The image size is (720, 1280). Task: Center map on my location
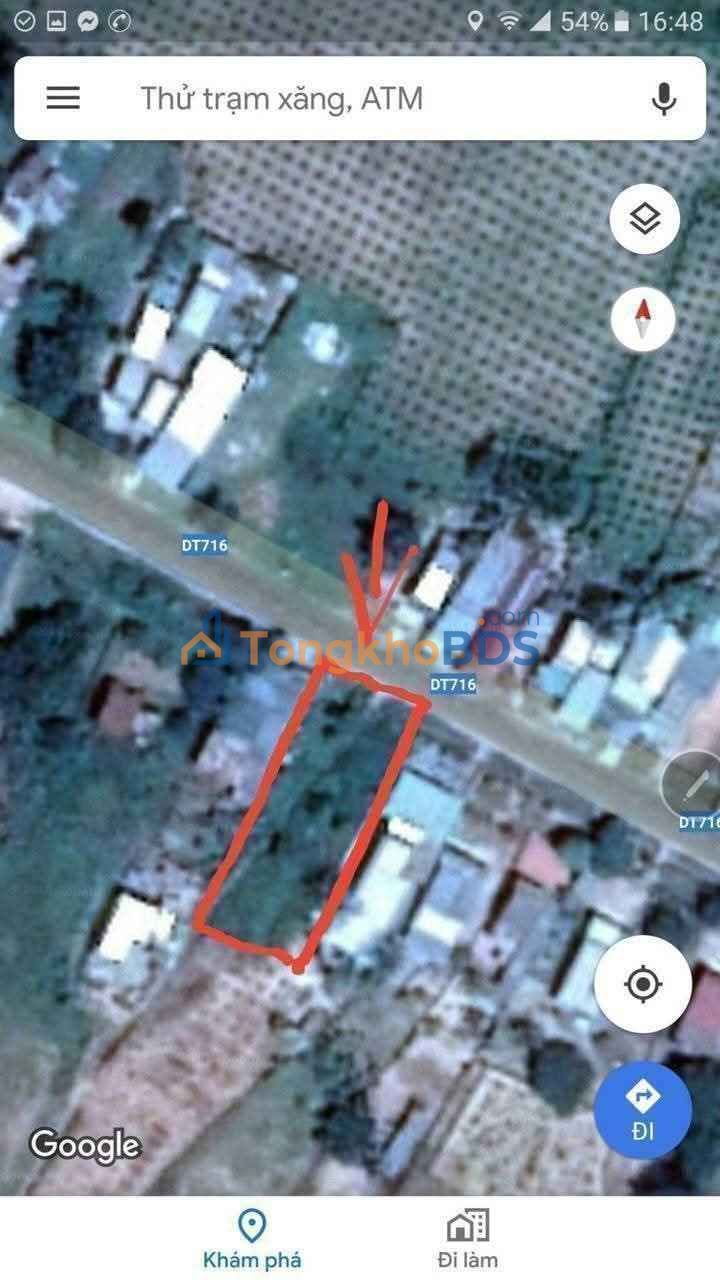642,984
